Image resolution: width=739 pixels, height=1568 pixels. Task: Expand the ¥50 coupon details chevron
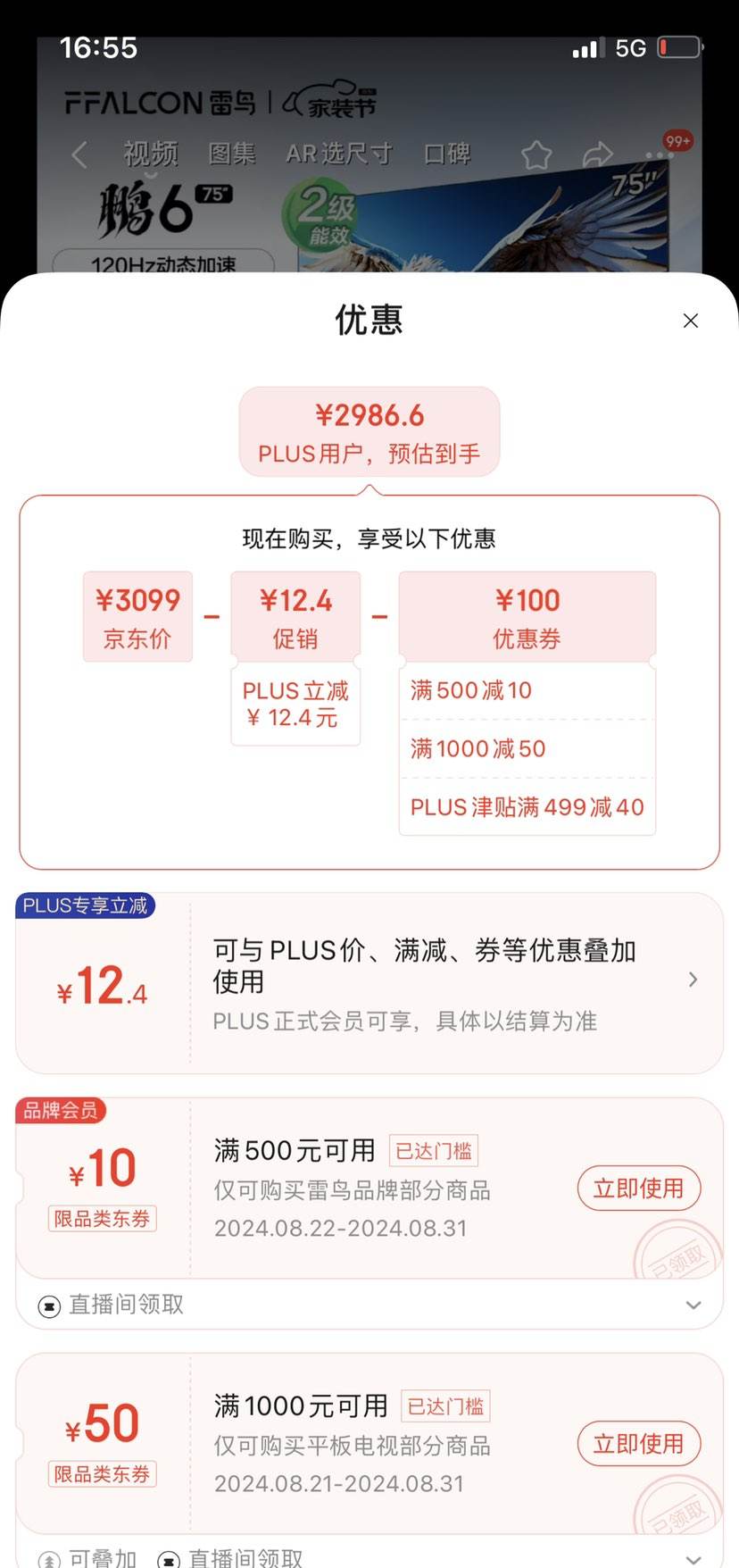[x=692, y=1558]
